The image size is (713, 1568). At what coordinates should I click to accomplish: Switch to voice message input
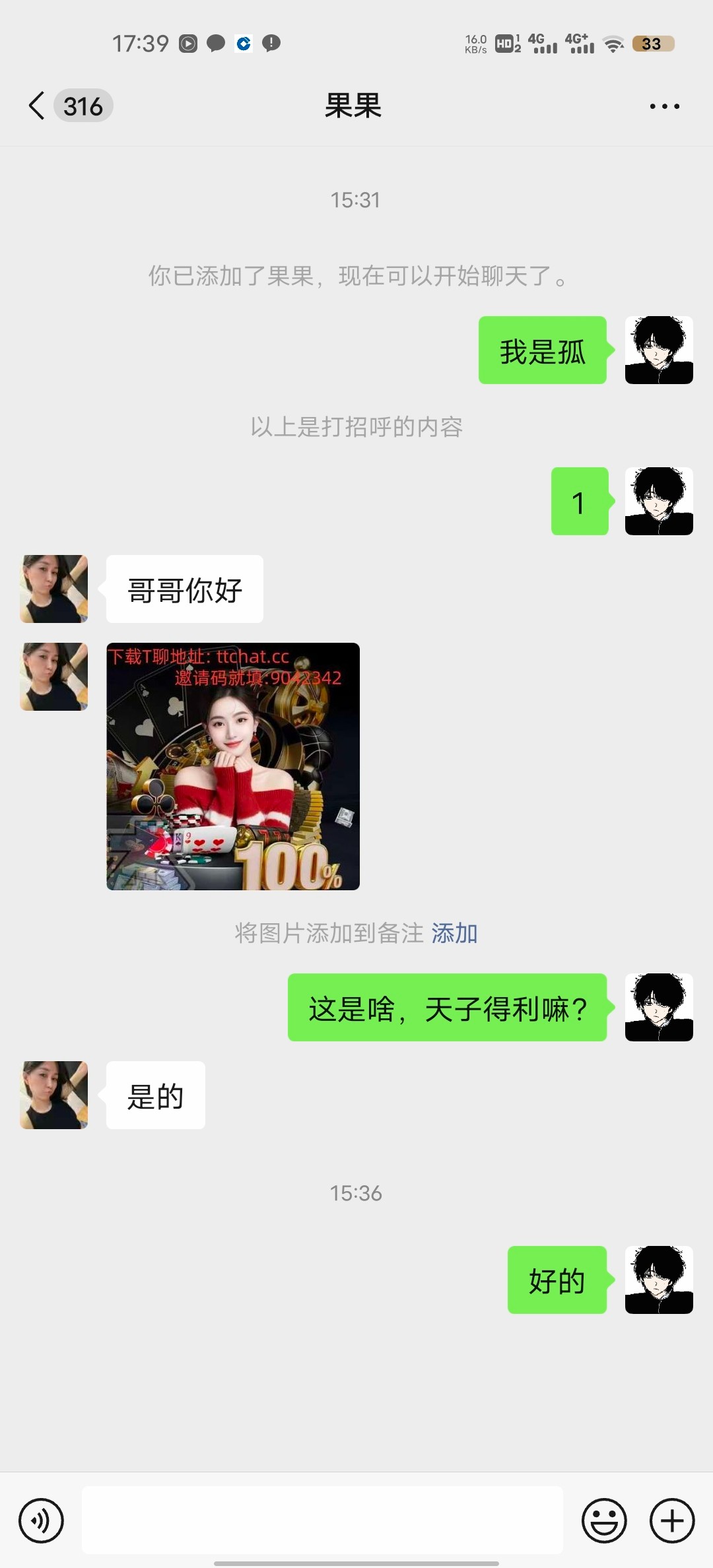[x=41, y=1520]
